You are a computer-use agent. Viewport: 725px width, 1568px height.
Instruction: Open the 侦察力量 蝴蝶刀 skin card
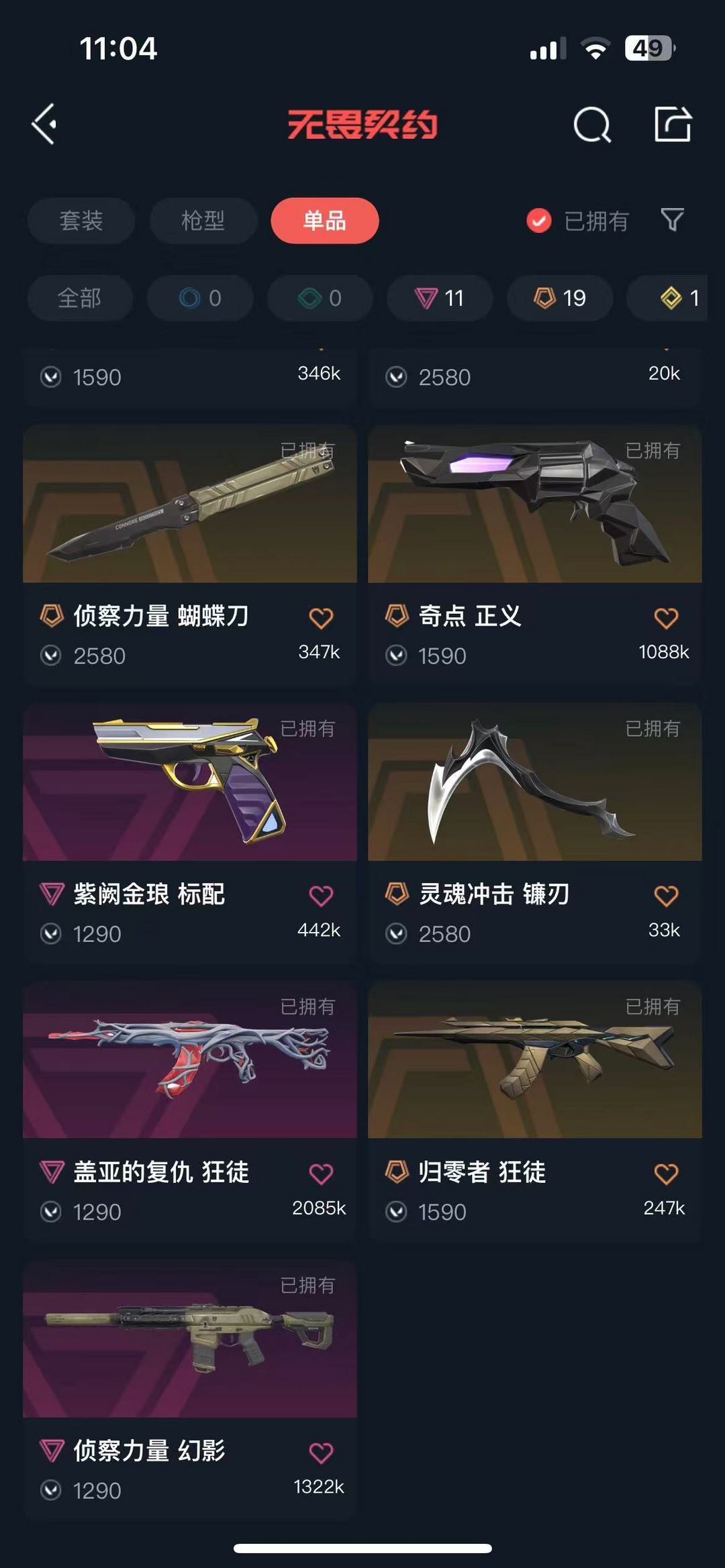190,554
